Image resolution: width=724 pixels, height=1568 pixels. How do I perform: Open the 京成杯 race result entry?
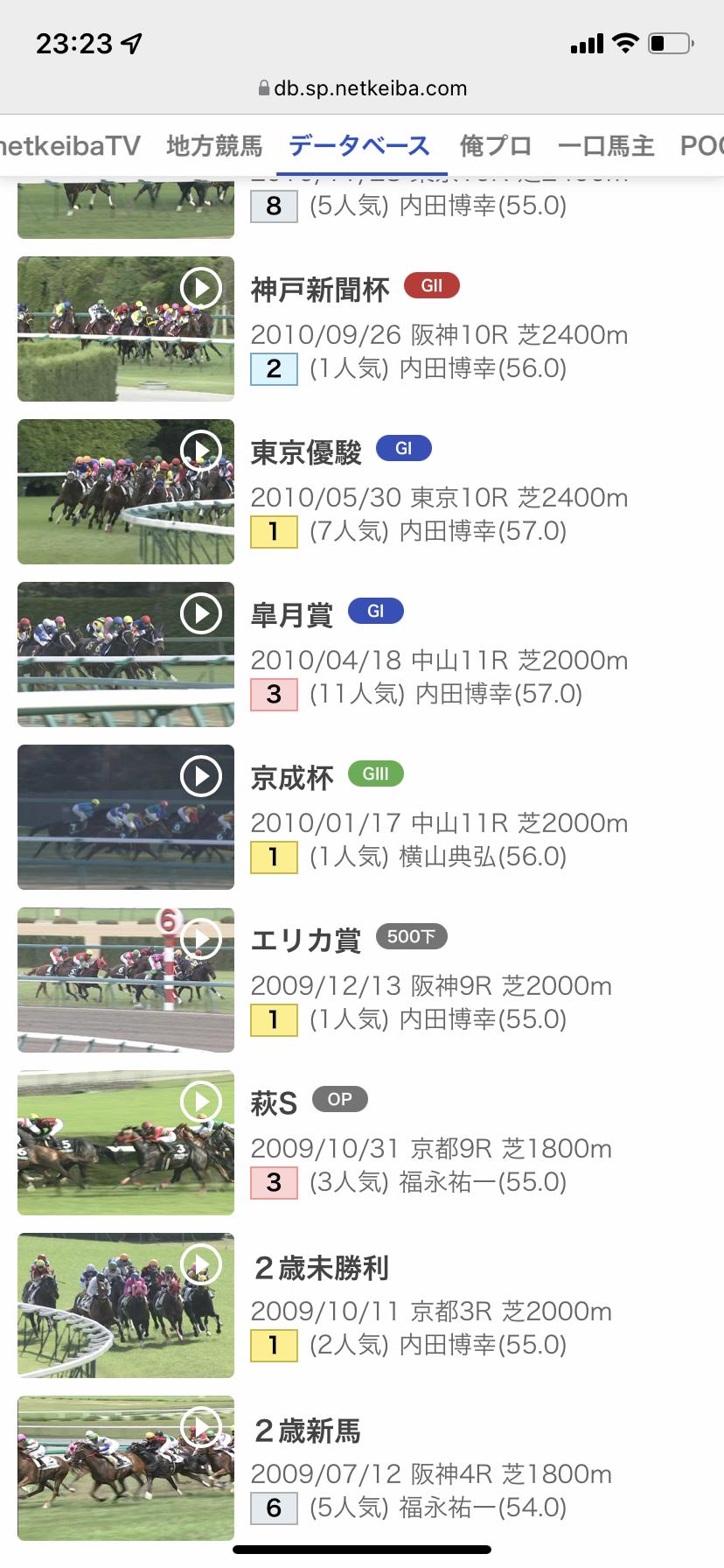(x=362, y=817)
